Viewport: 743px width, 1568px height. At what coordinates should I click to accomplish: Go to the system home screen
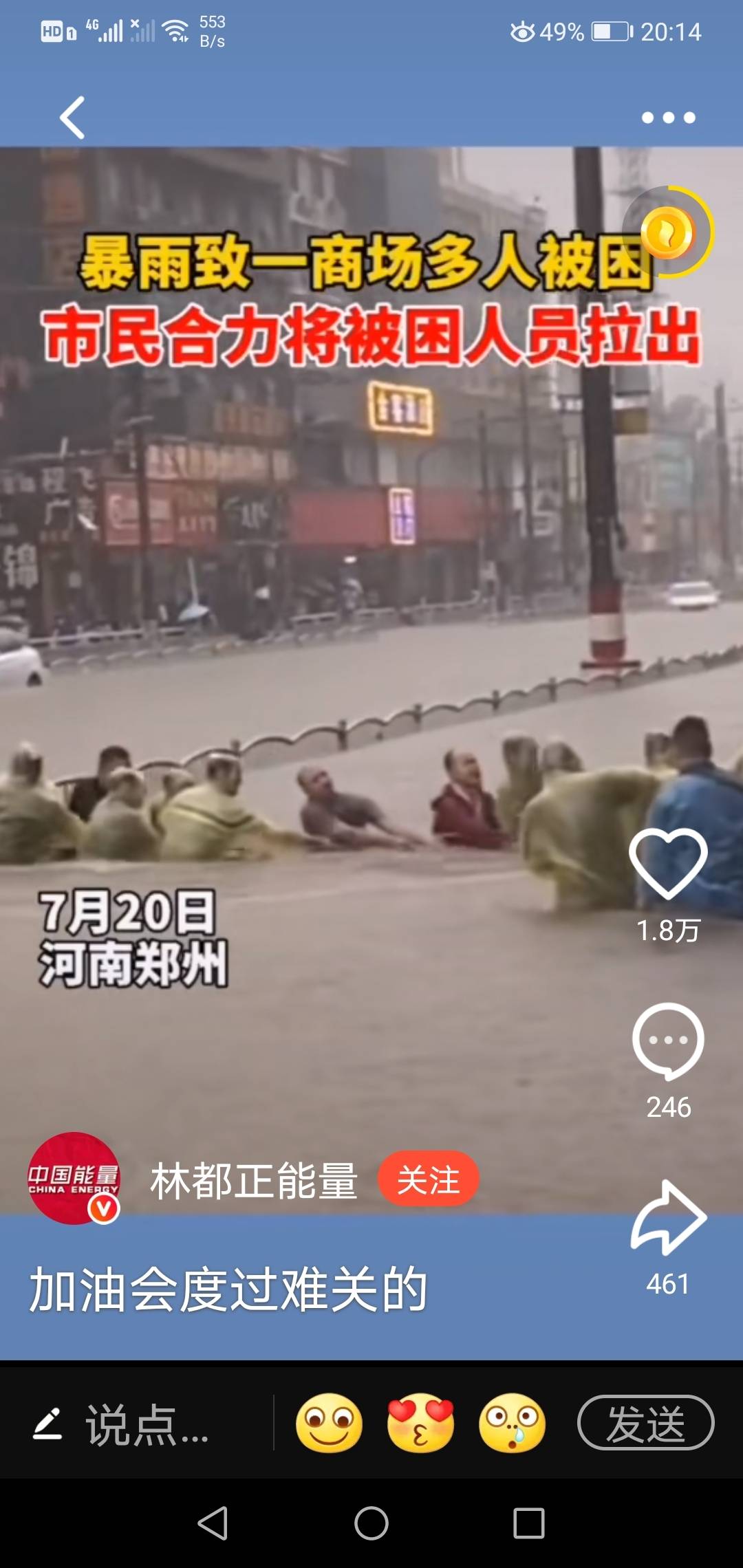point(371,1523)
